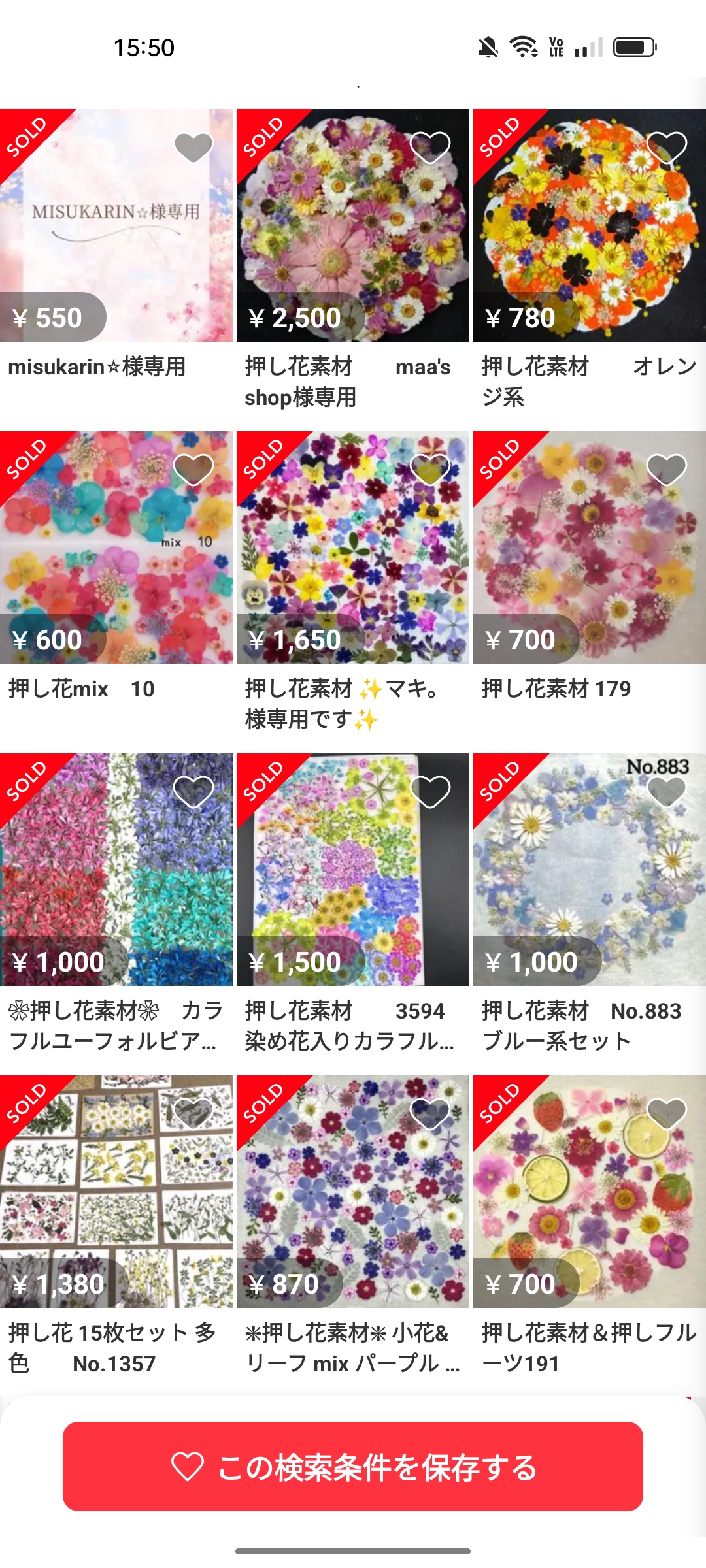
Task: Save this search with この検索条件を保存する
Action: pyautogui.click(x=353, y=1466)
